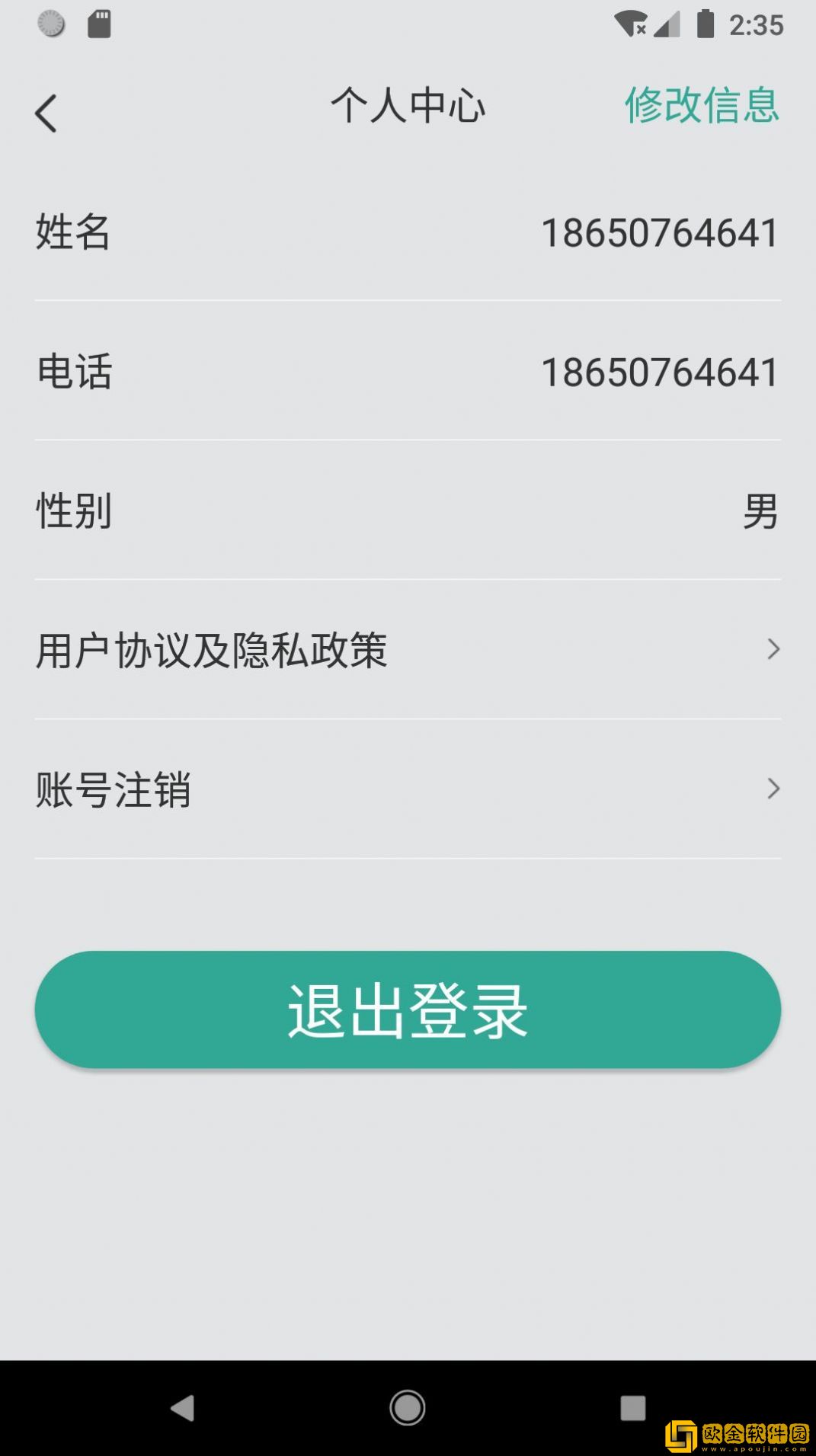The height and width of the screenshot is (1456, 816).
Task: Tap the loading spinner icon top left
Action: coord(49,24)
